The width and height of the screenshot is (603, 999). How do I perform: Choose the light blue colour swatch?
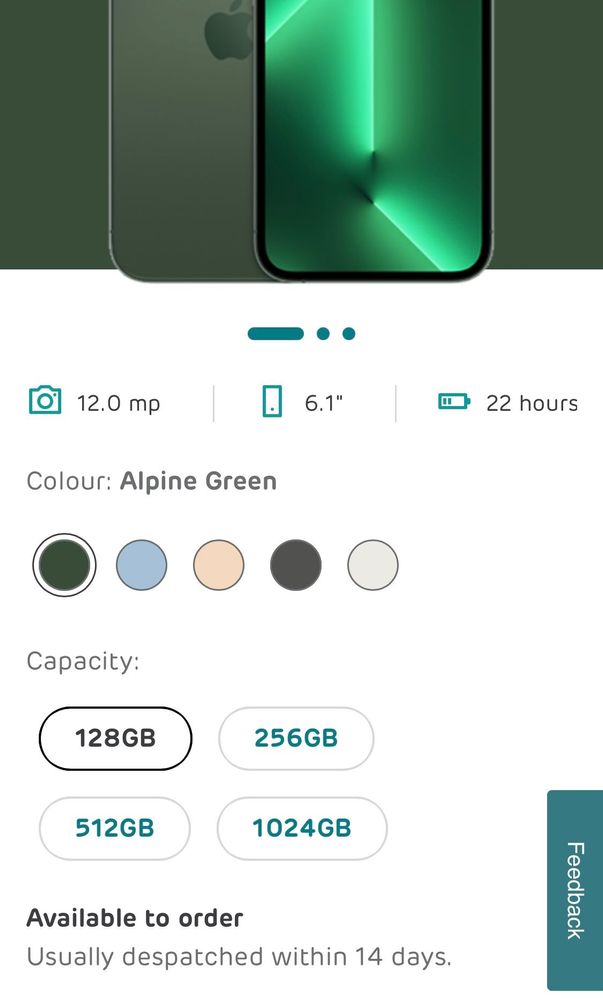click(x=142, y=566)
